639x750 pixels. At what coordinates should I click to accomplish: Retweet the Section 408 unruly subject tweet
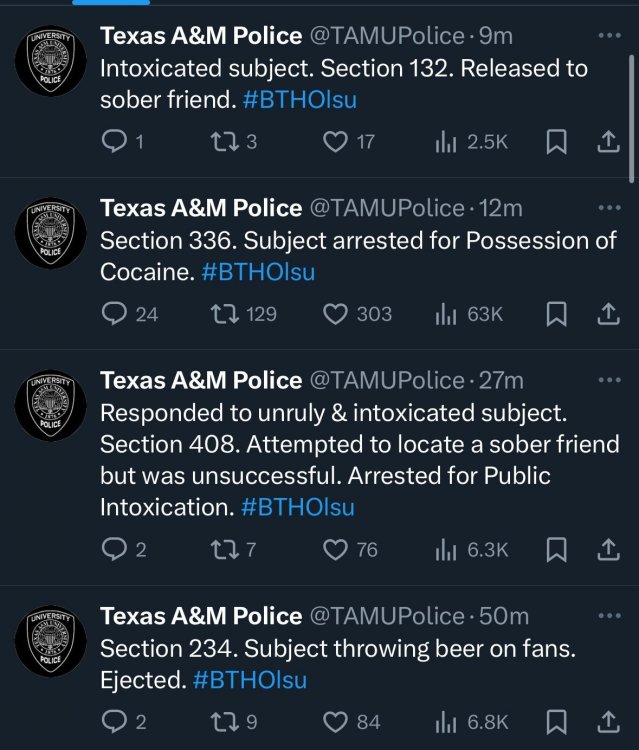coord(227,549)
